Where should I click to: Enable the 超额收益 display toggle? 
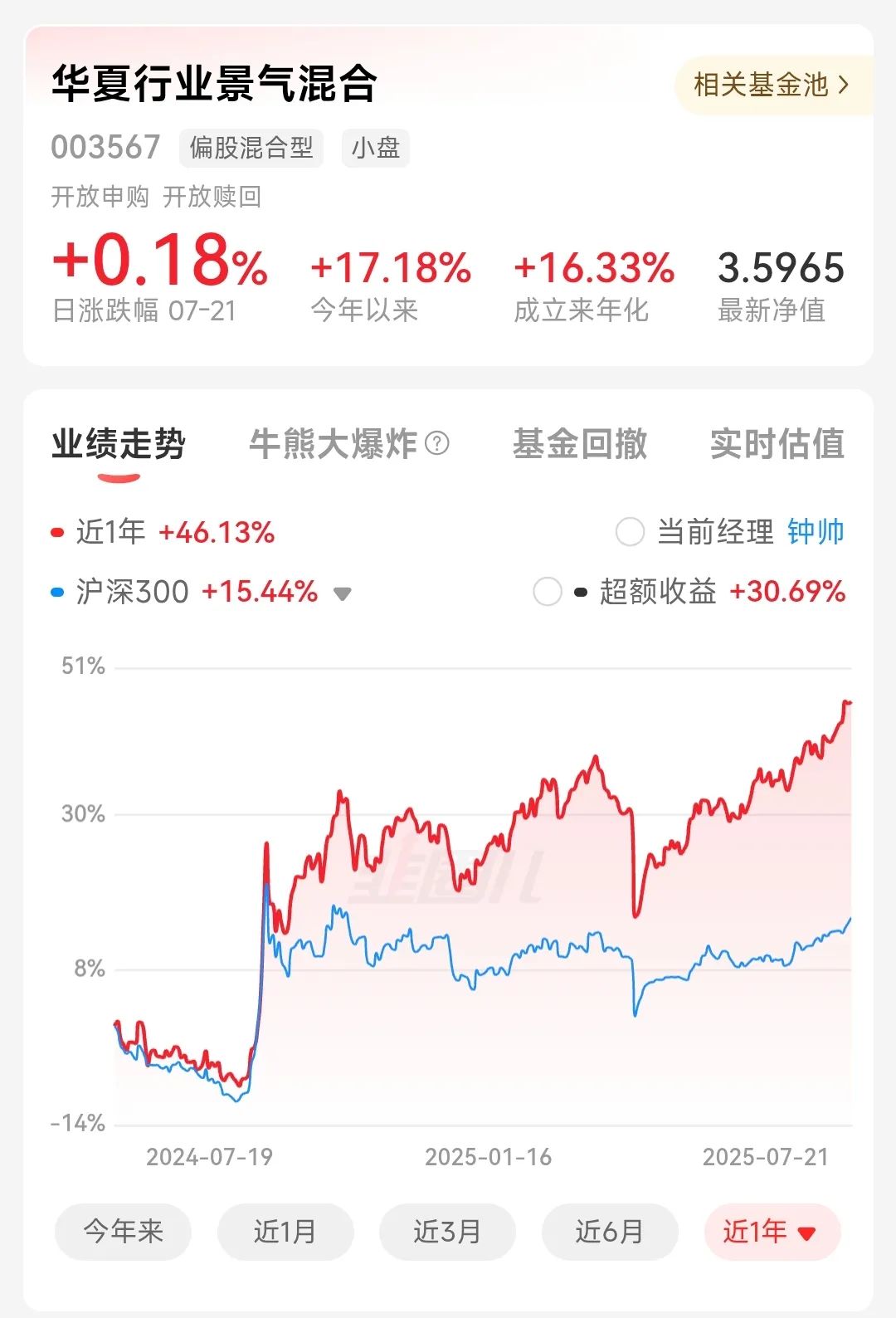click(548, 592)
